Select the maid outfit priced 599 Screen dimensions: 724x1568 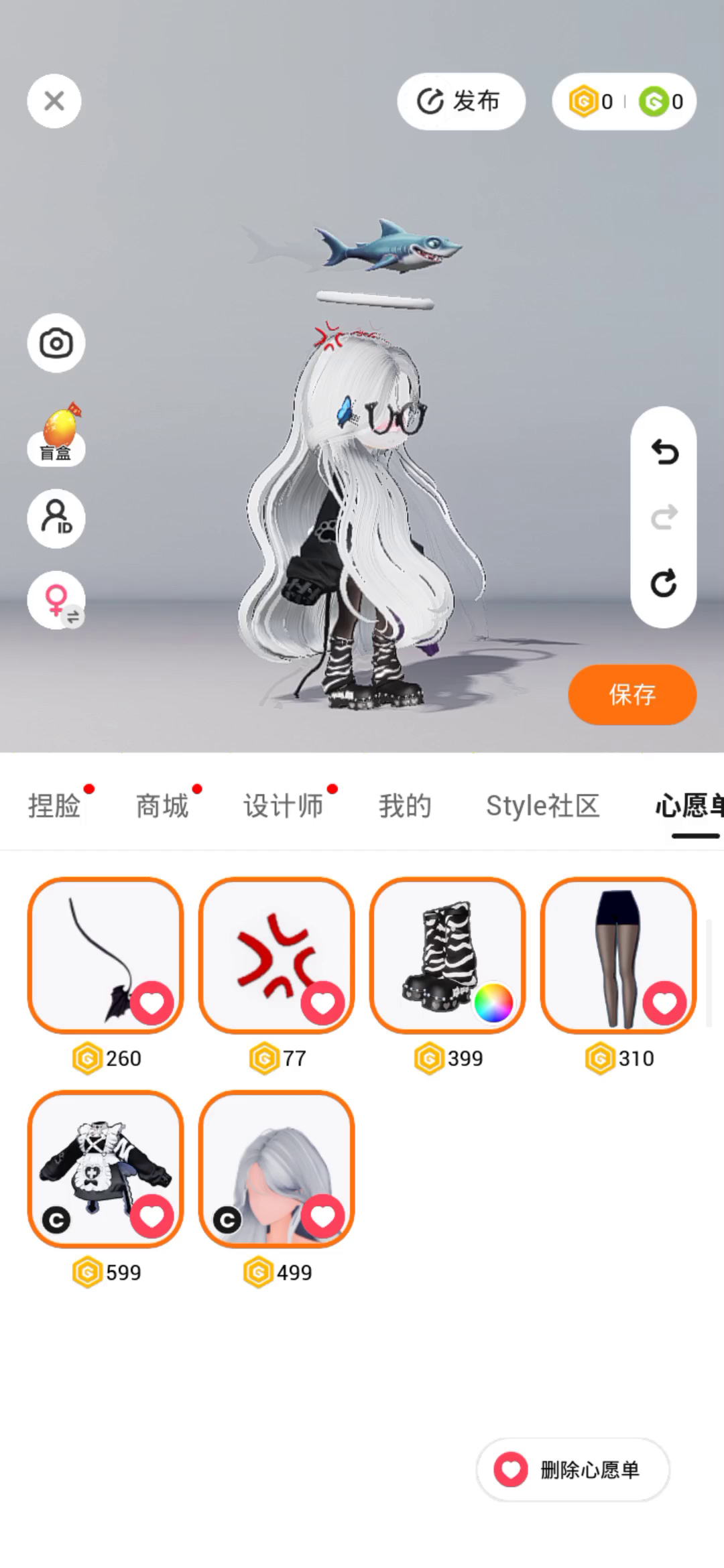pos(105,1169)
